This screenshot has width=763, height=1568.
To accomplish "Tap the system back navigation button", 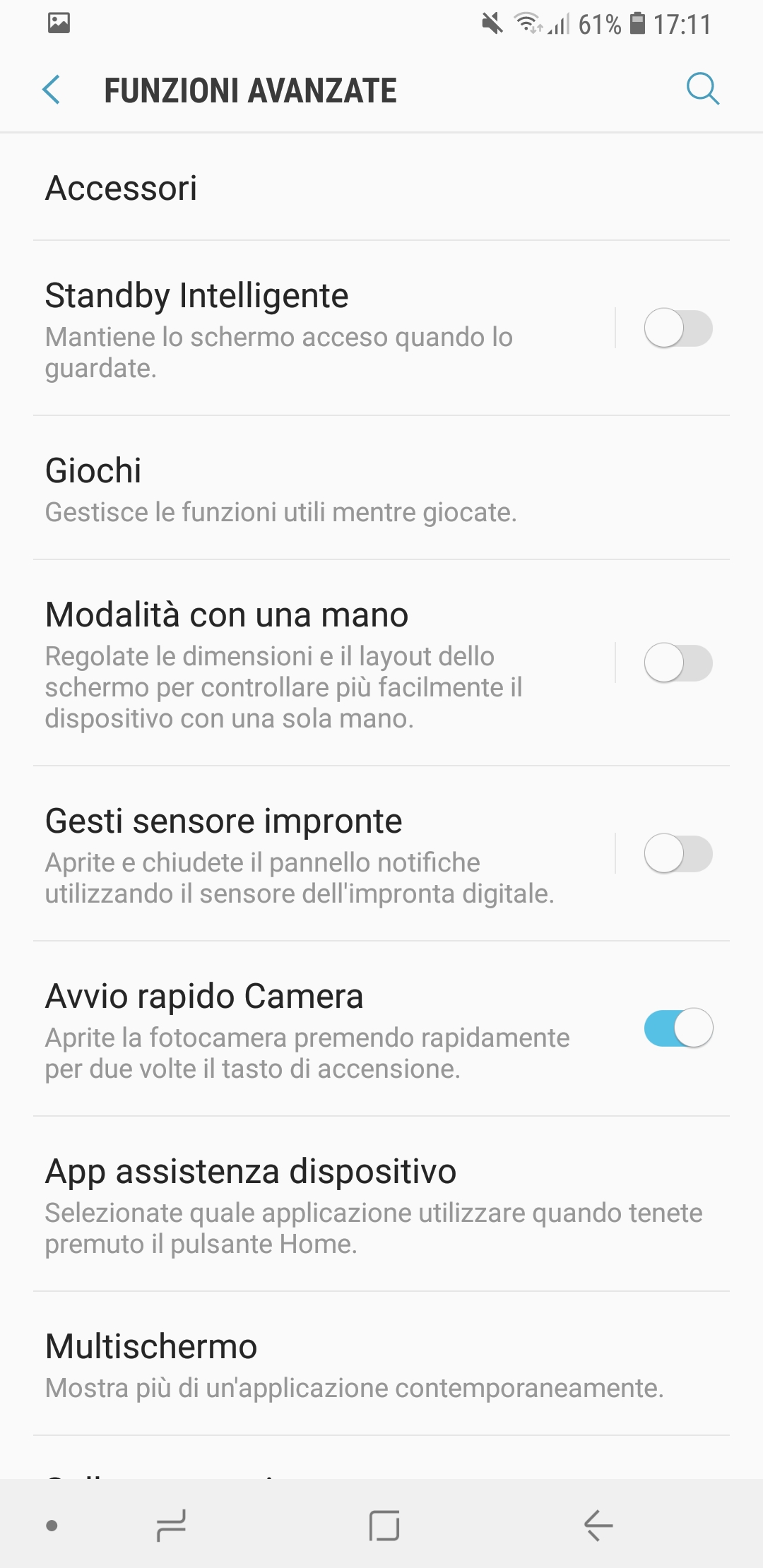I will (598, 1526).
